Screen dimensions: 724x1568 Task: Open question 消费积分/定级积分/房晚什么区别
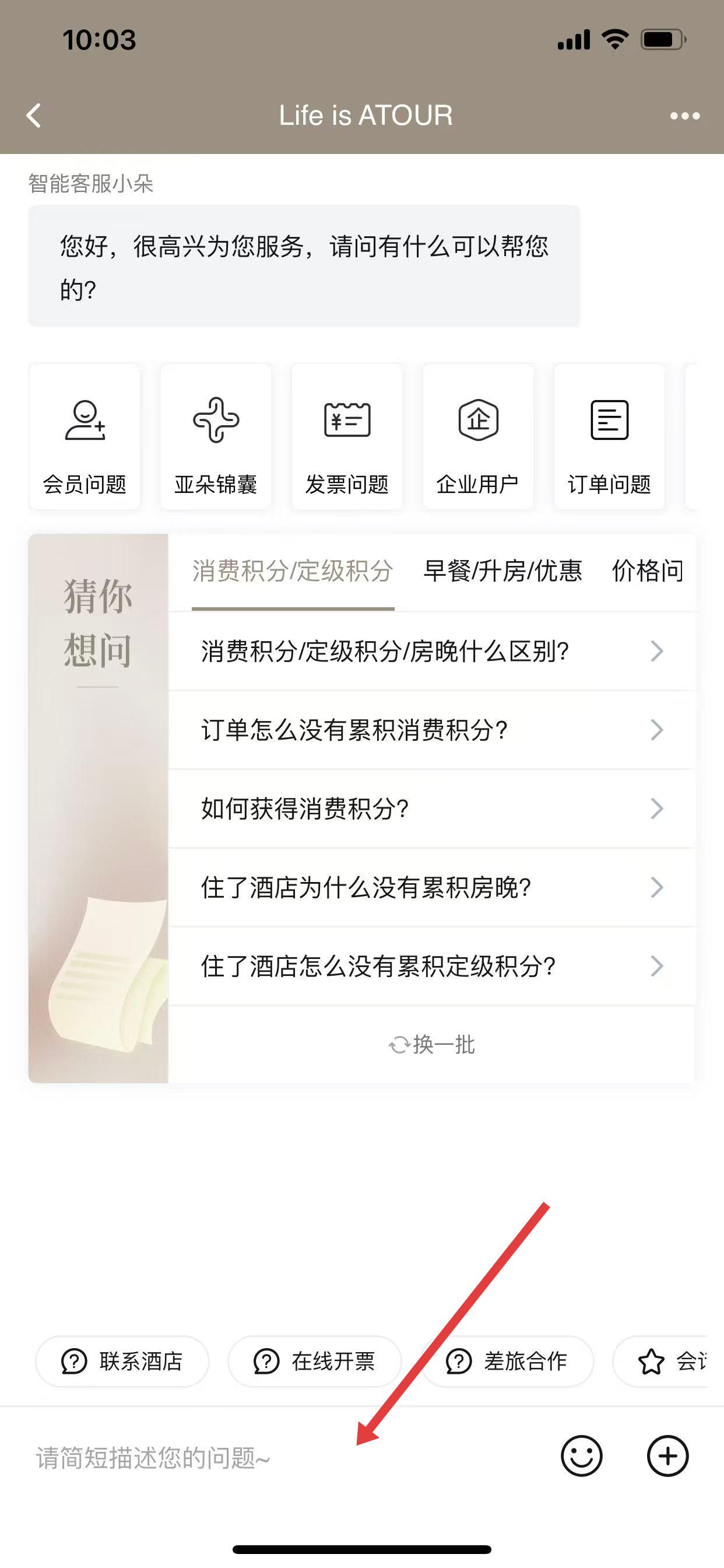[431, 652]
